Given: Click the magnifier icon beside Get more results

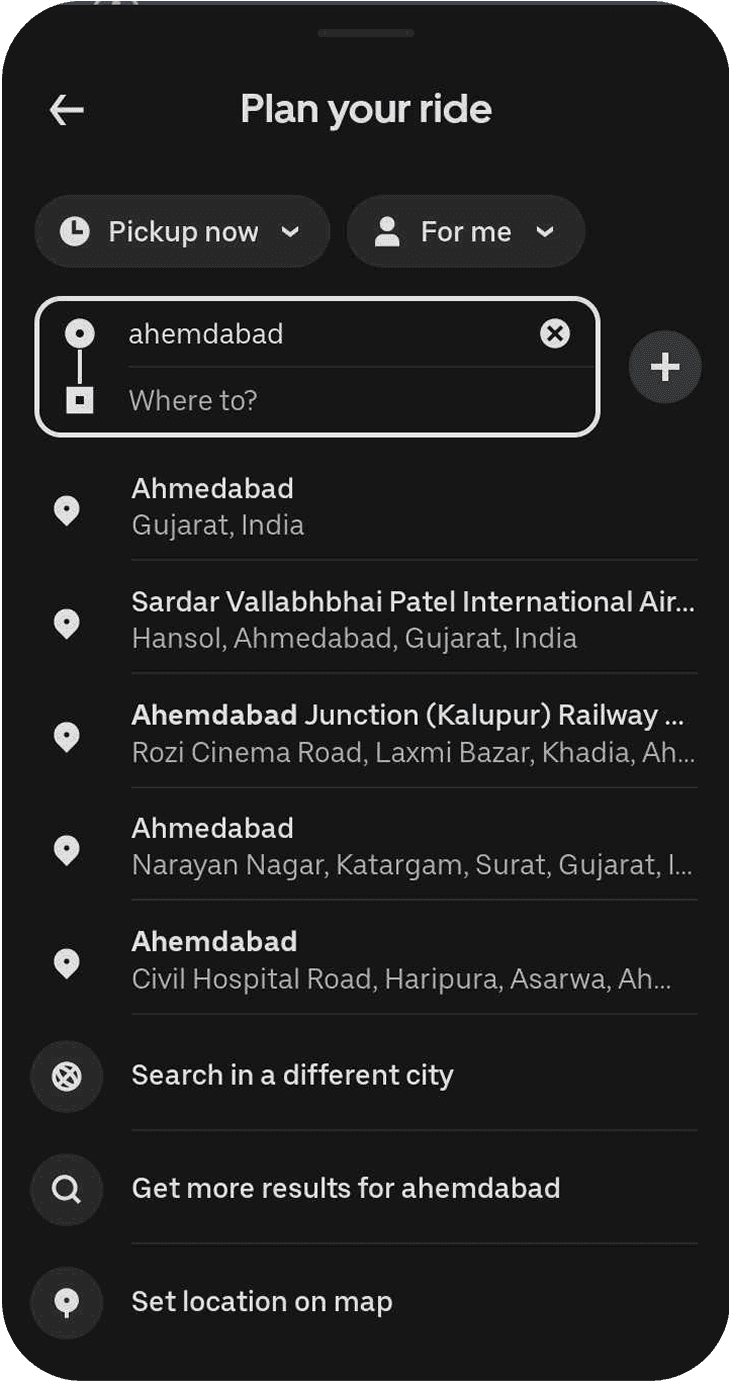Looking at the screenshot, I should (66, 1190).
